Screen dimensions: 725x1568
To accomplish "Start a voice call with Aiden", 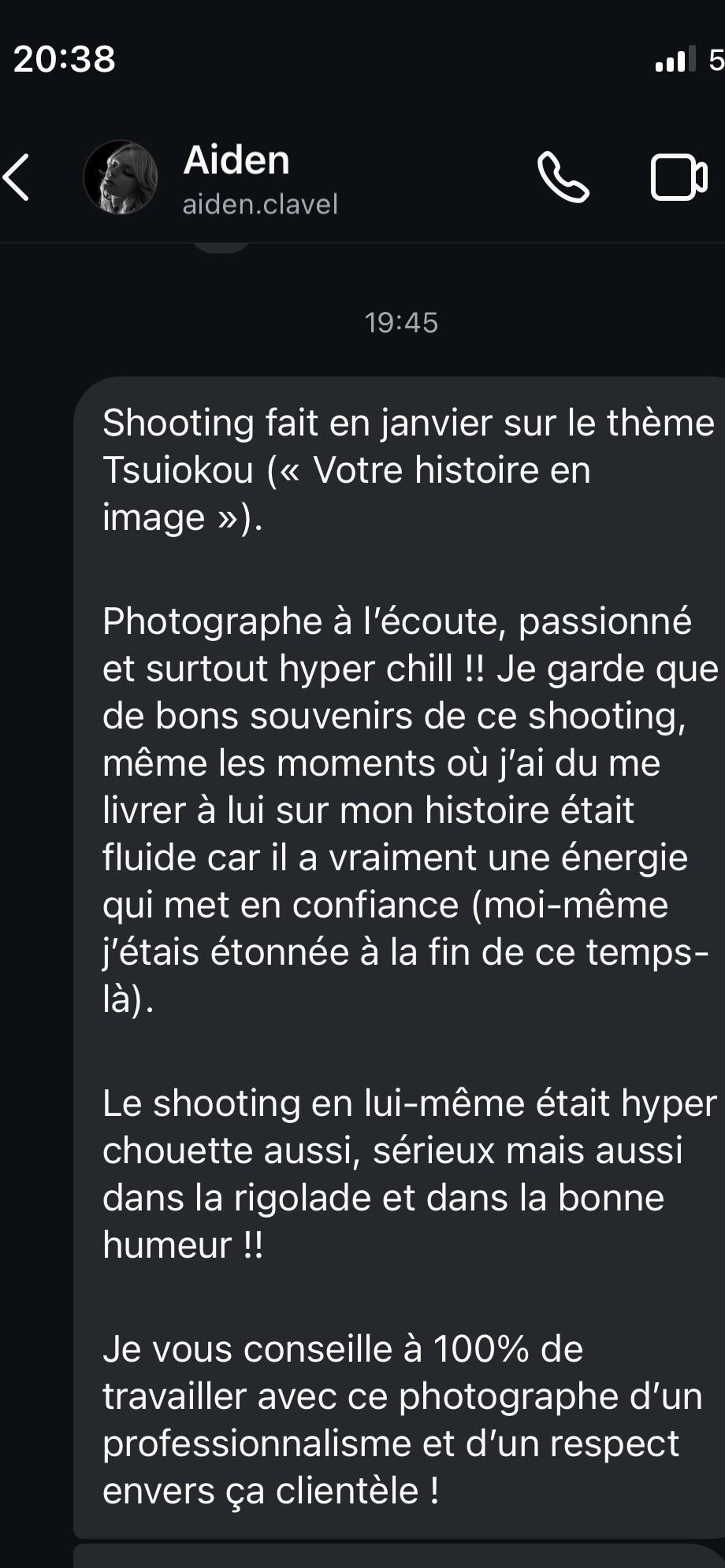I will pos(563,178).
